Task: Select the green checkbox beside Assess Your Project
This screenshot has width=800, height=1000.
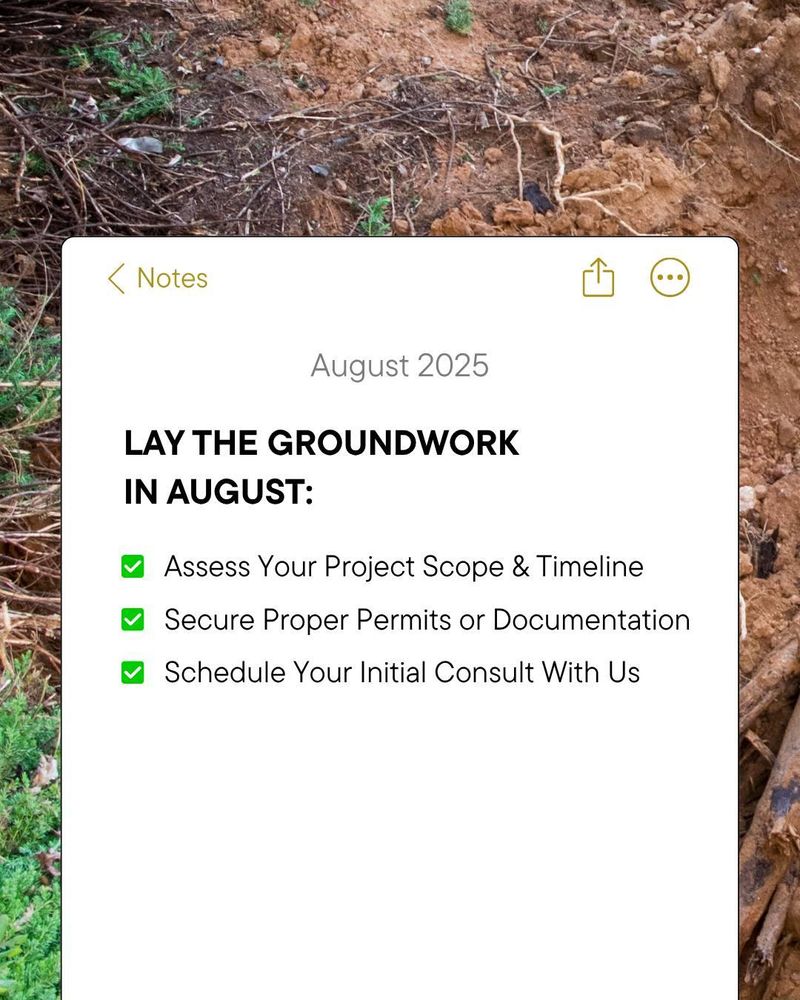Action: [132, 566]
